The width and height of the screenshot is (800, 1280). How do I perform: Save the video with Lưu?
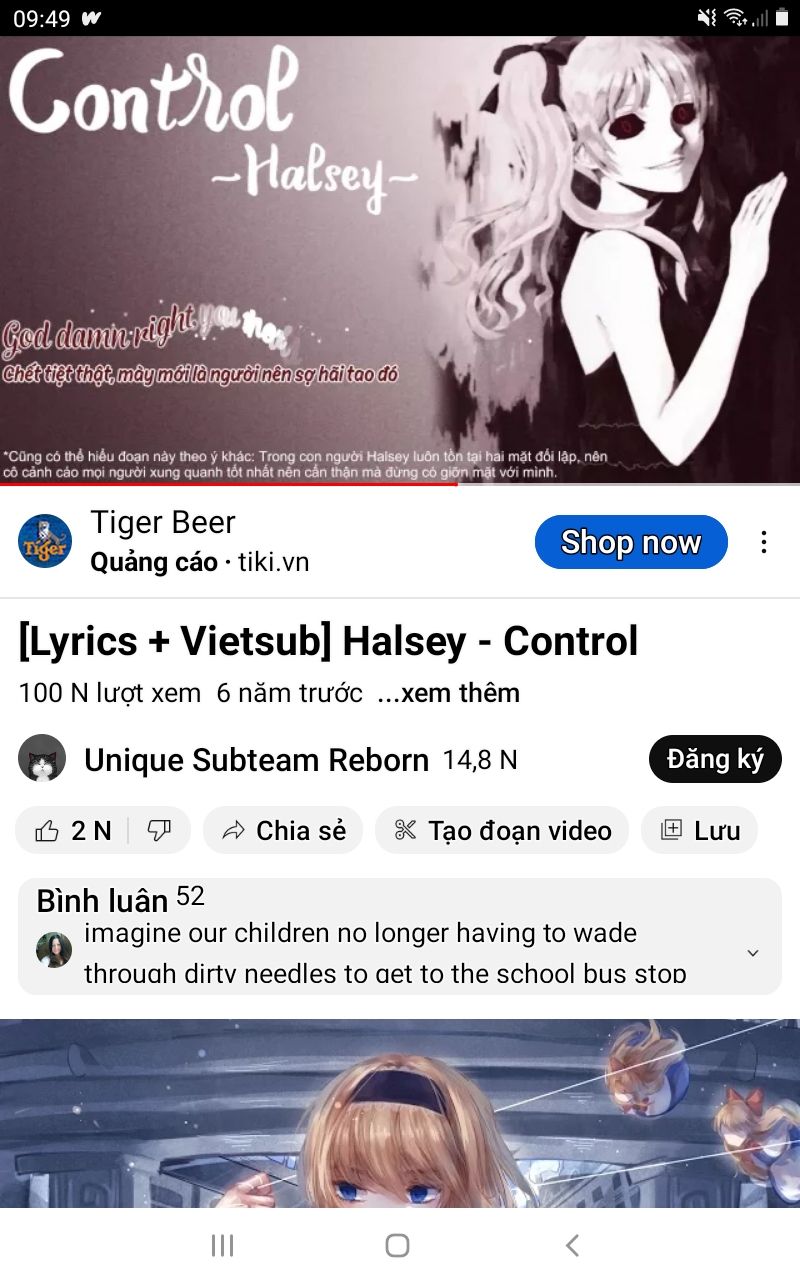point(700,830)
